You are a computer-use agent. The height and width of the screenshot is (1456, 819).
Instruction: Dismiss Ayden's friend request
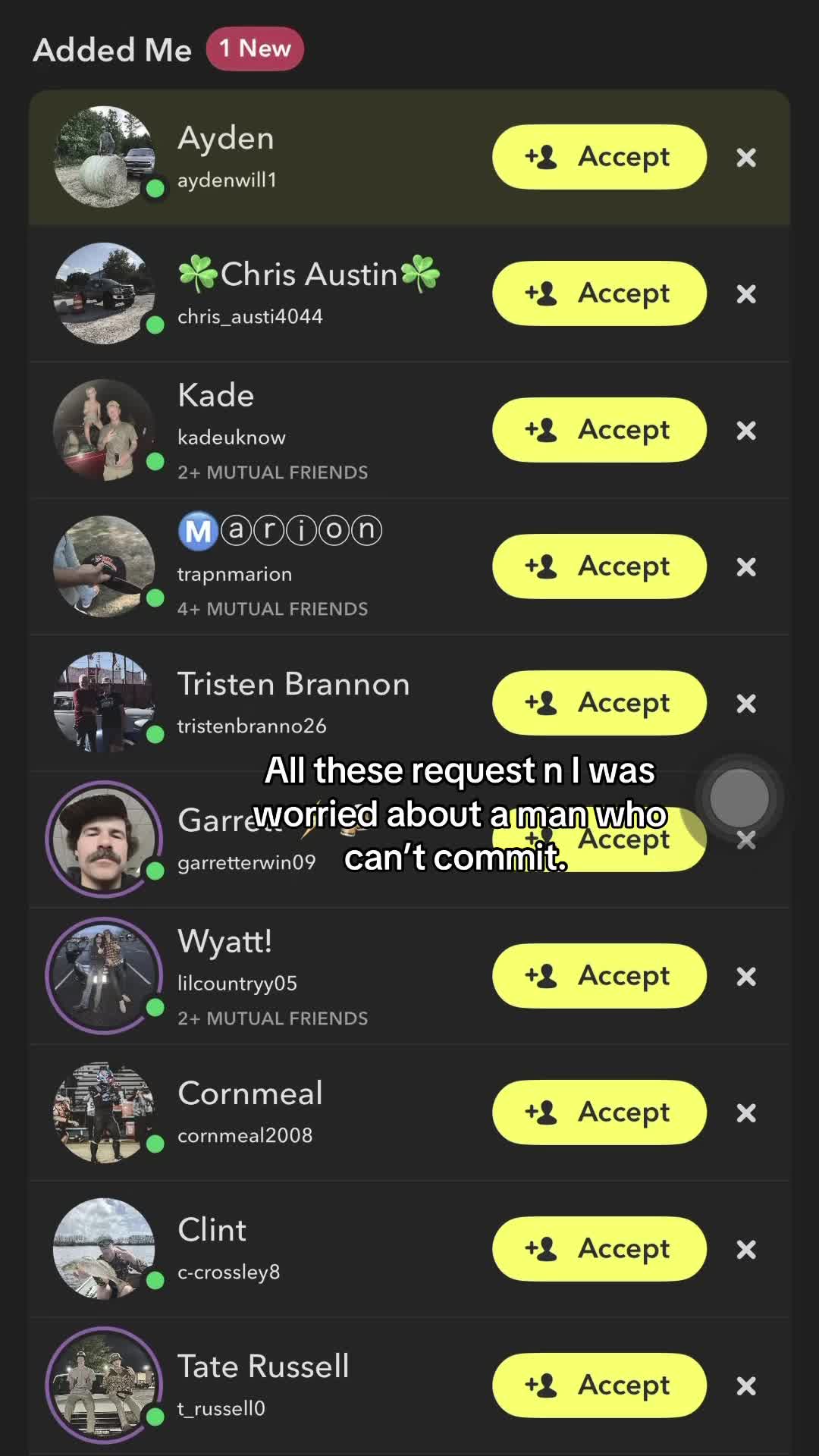pyautogui.click(x=746, y=158)
